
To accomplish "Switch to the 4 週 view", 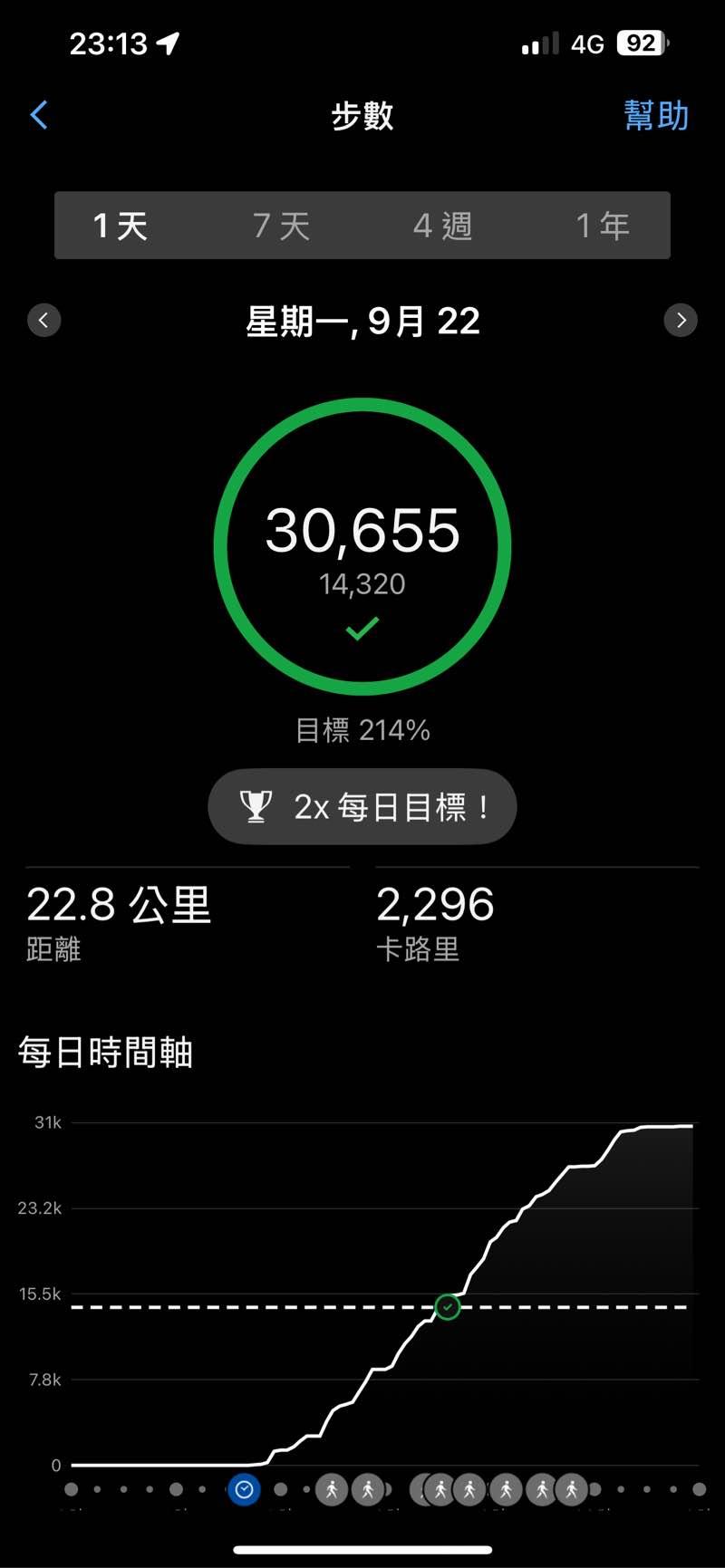I will click(x=442, y=226).
